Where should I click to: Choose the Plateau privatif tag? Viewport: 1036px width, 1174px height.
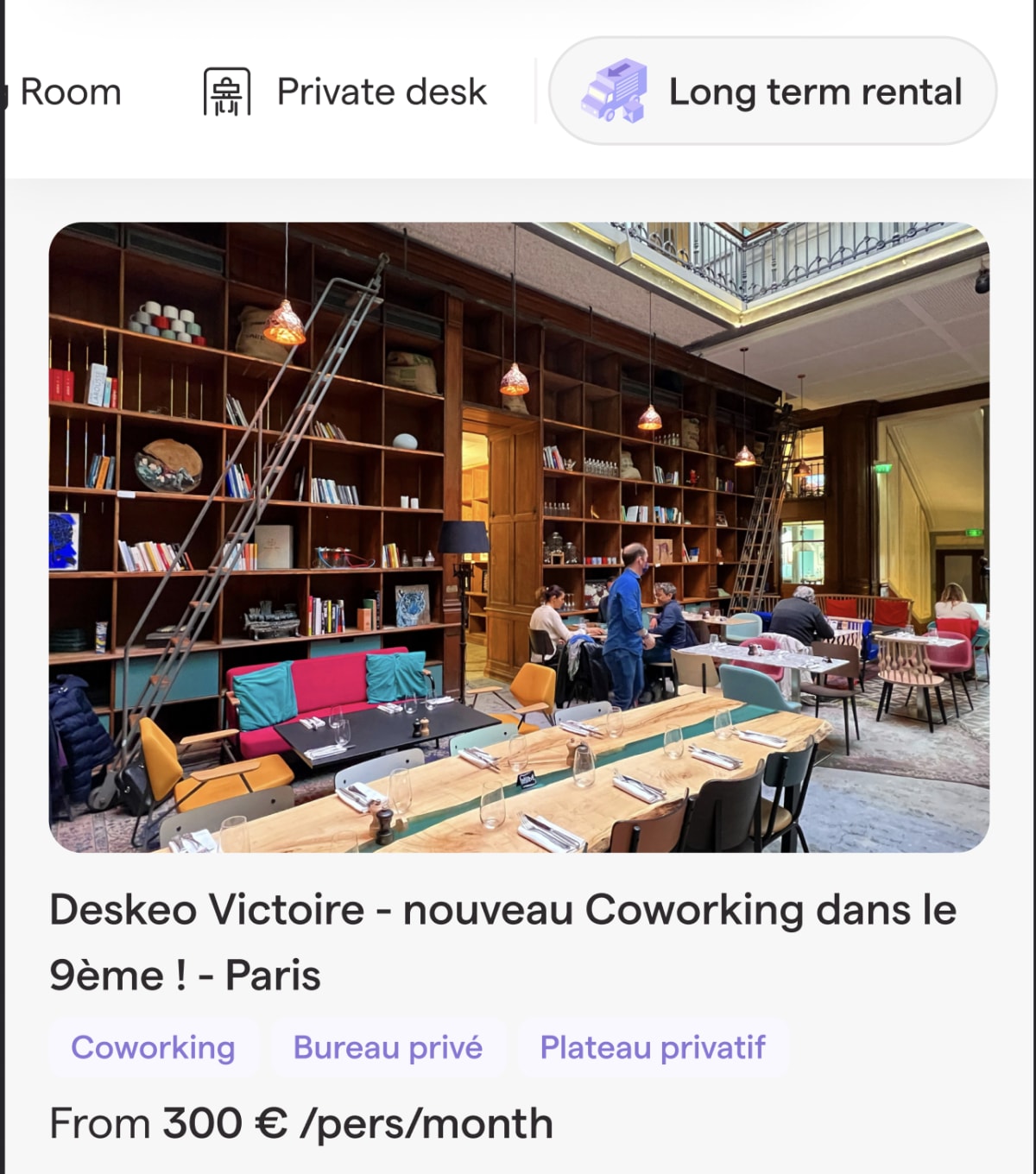pos(653,1048)
